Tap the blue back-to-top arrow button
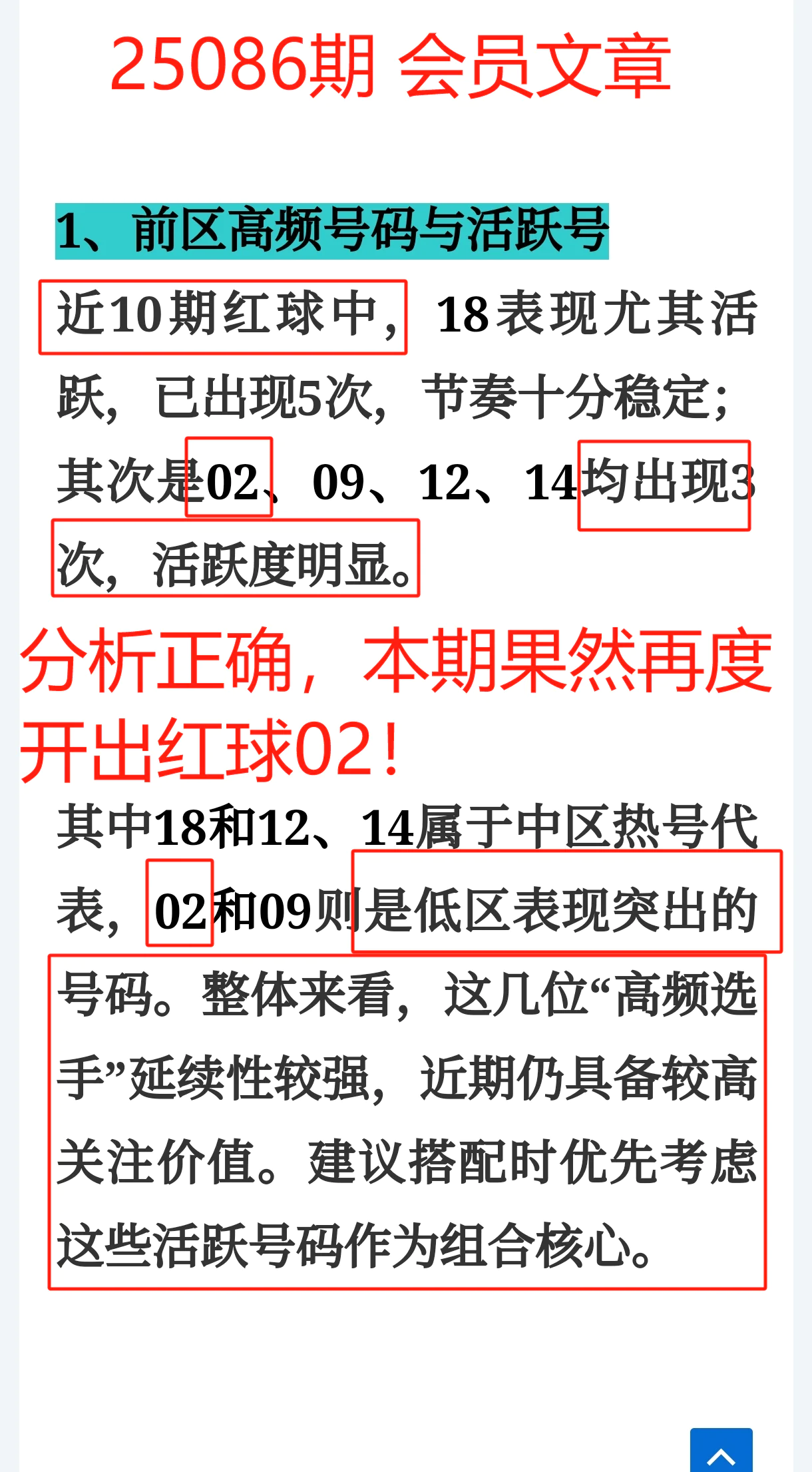 point(721,1451)
